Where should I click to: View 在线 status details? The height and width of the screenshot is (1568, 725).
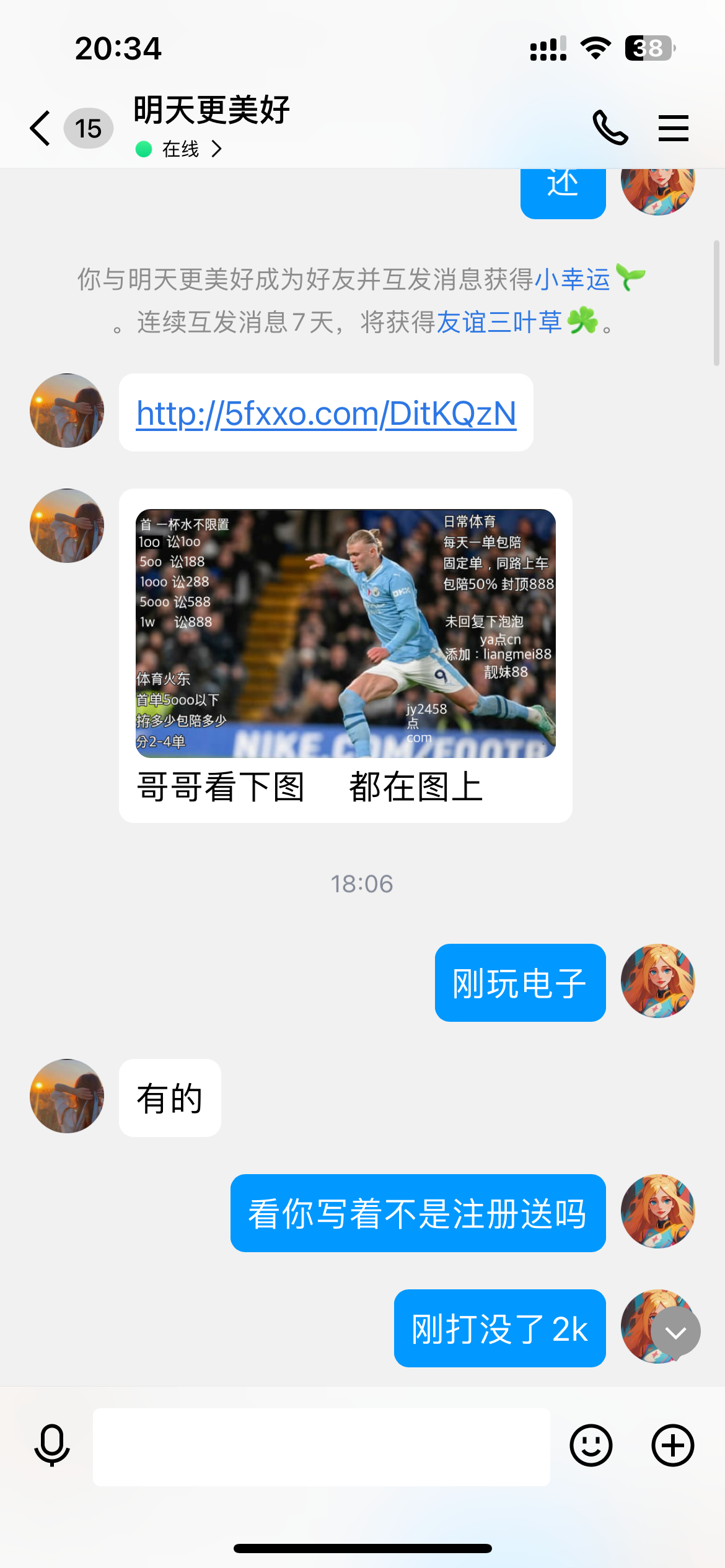tap(180, 149)
